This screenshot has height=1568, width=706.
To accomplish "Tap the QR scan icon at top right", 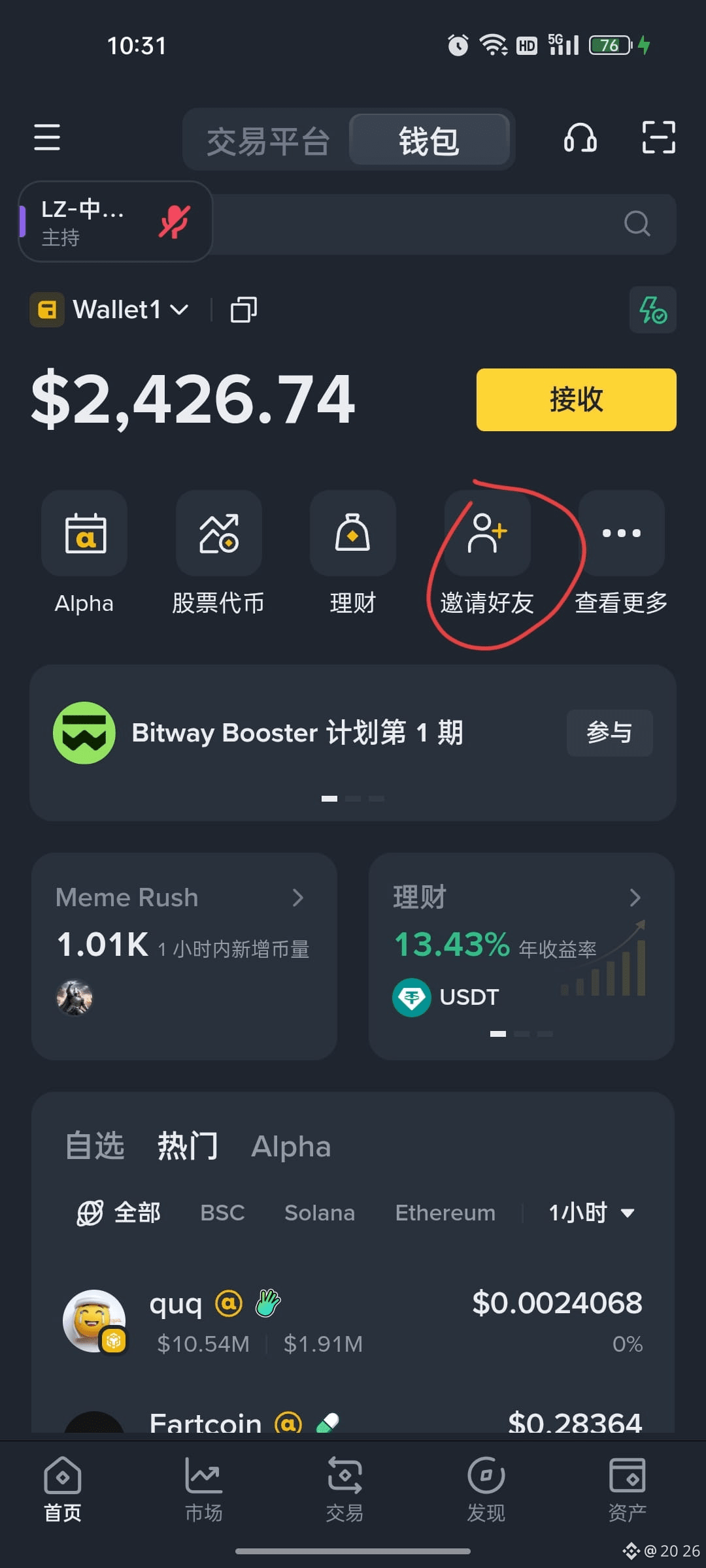I will (x=658, y=139).
